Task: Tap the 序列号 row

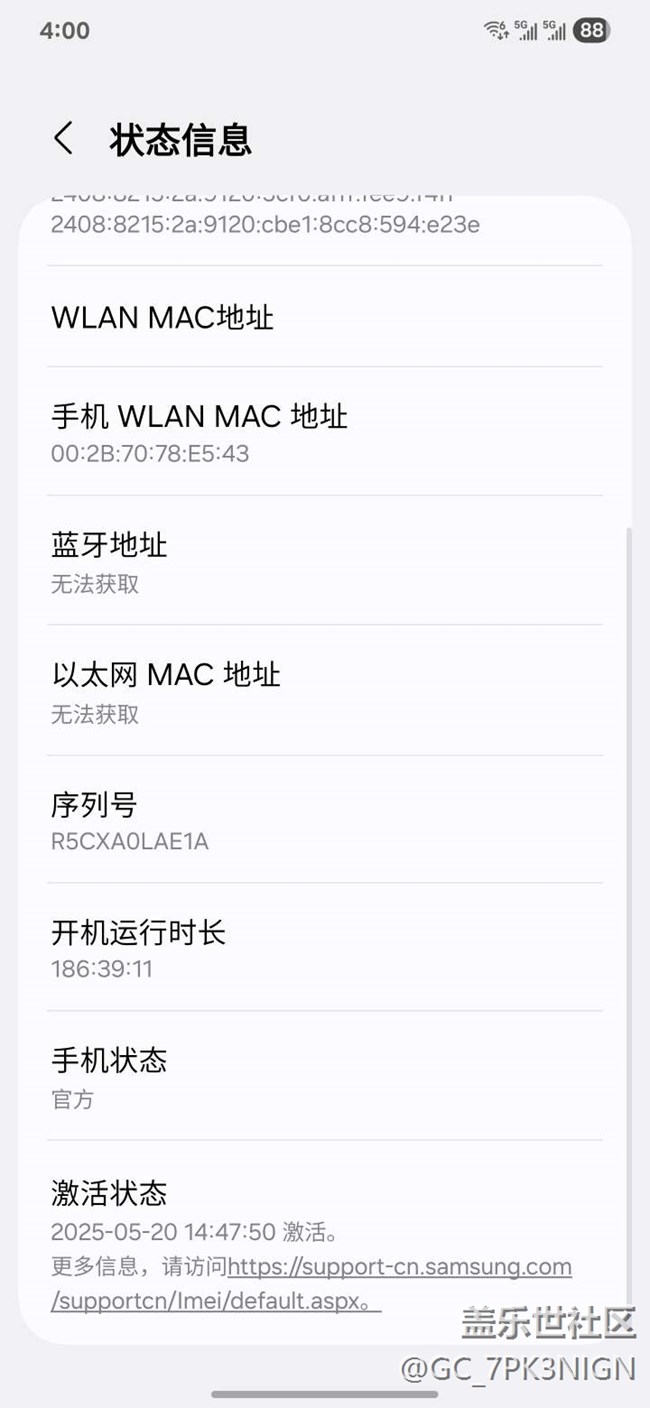Action: pyautogui.click(x=325, y=820)
